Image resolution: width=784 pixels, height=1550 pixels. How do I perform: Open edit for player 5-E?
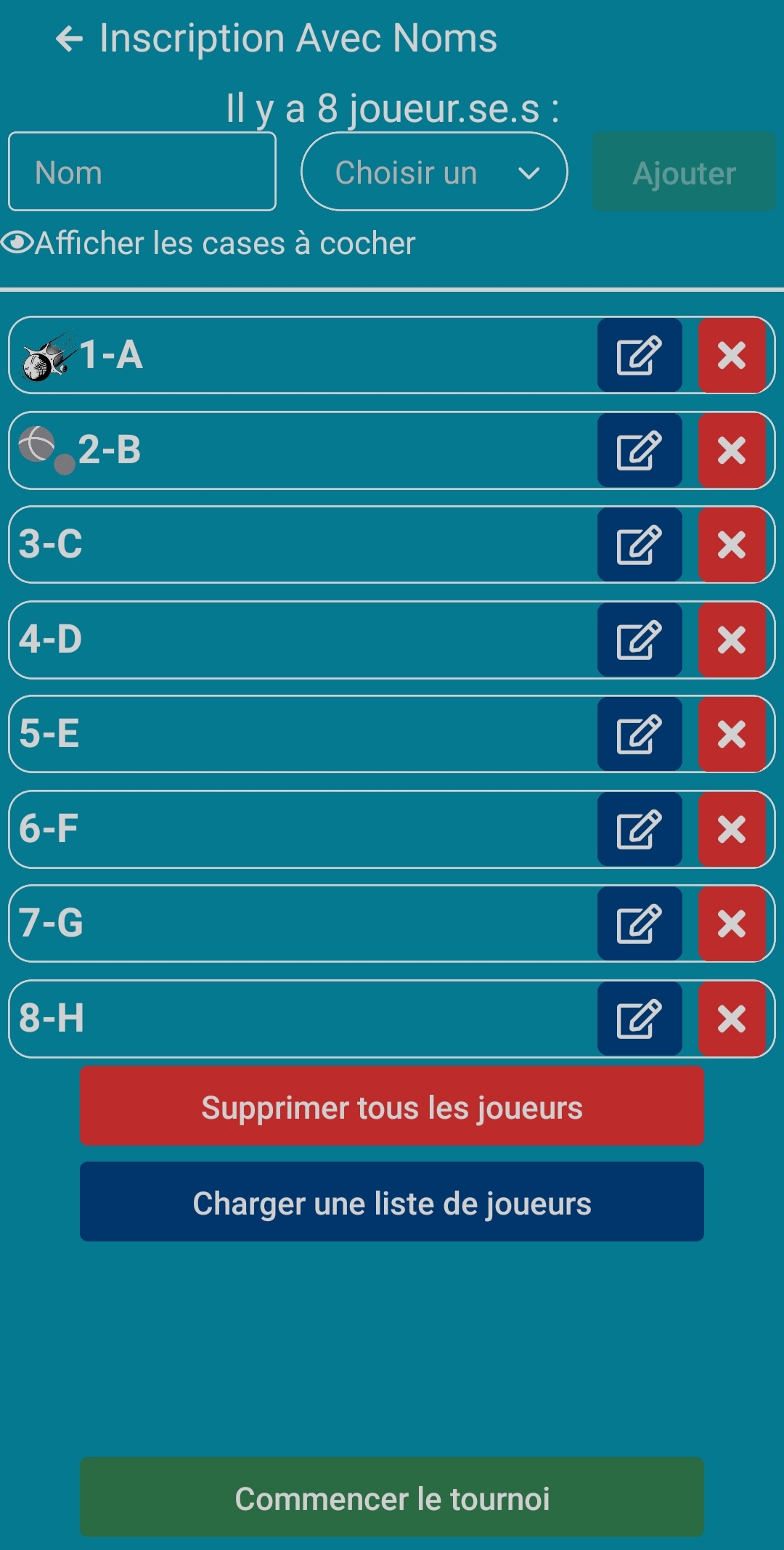[639, 734]
